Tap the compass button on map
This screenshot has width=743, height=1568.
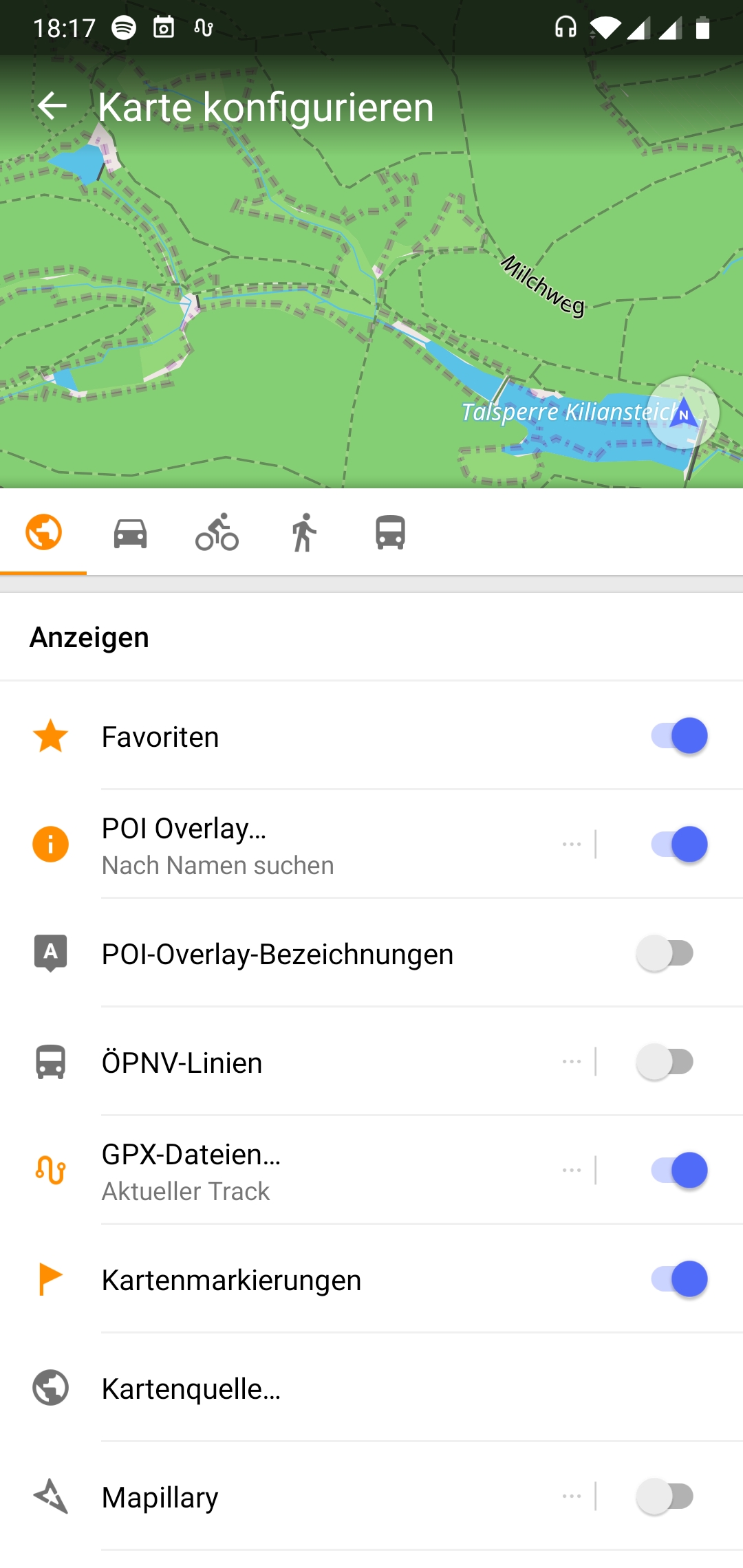tap(682, 413)
